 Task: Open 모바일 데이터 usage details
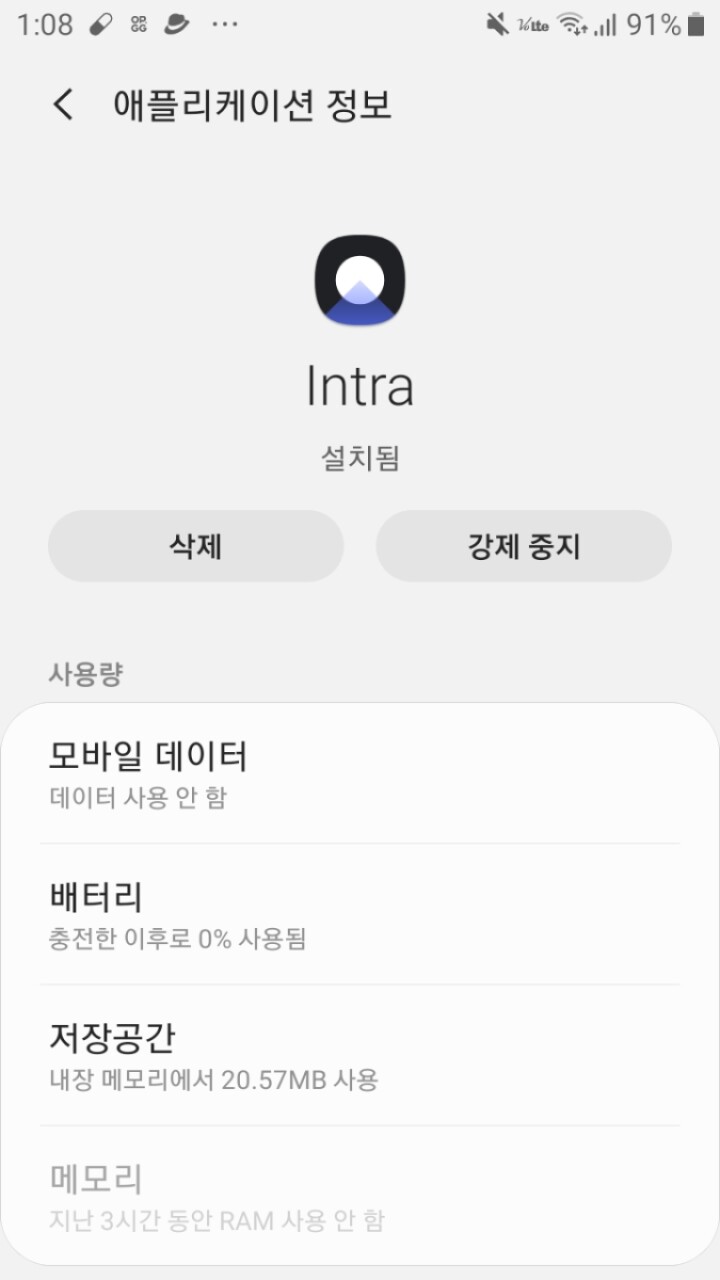(x=360, y=774)
